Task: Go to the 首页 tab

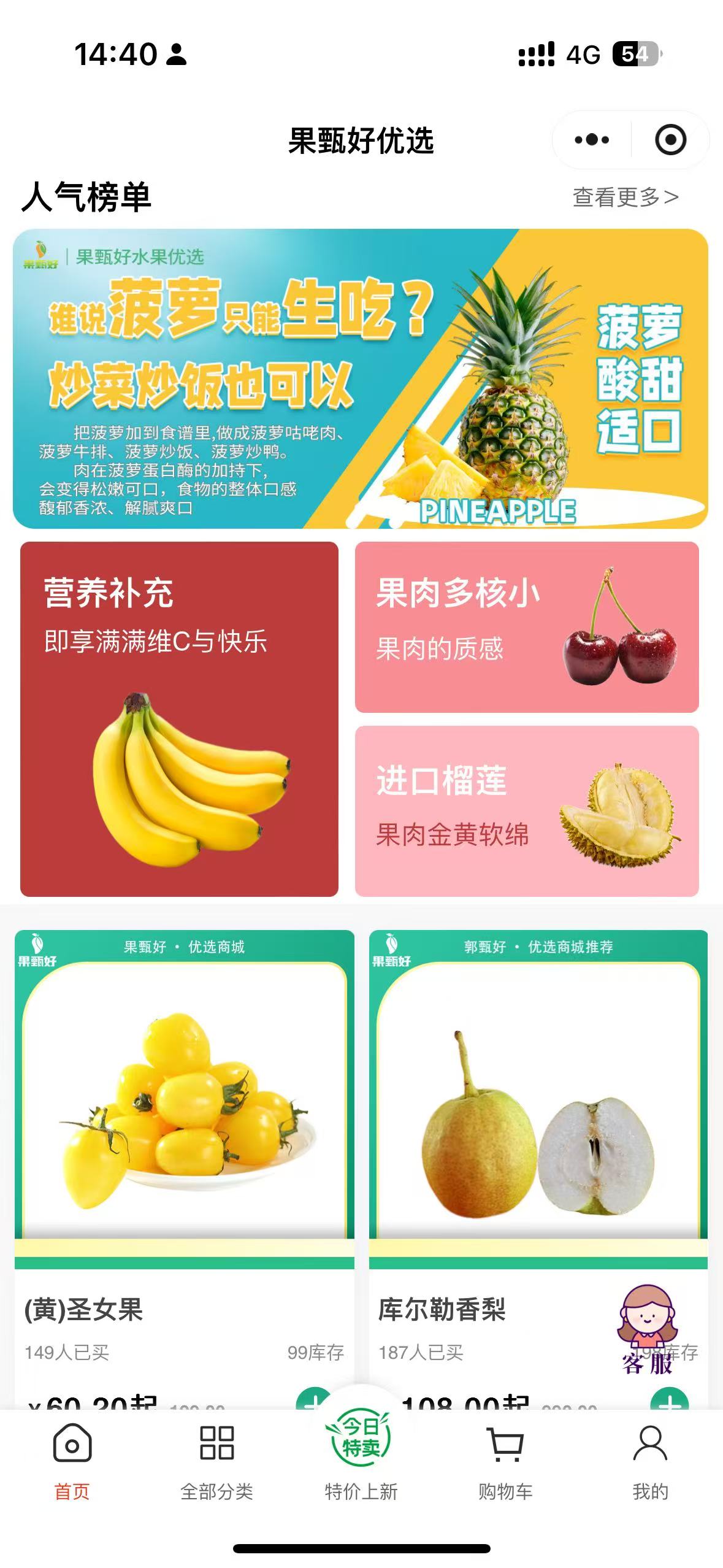Action: (72, 1462)
